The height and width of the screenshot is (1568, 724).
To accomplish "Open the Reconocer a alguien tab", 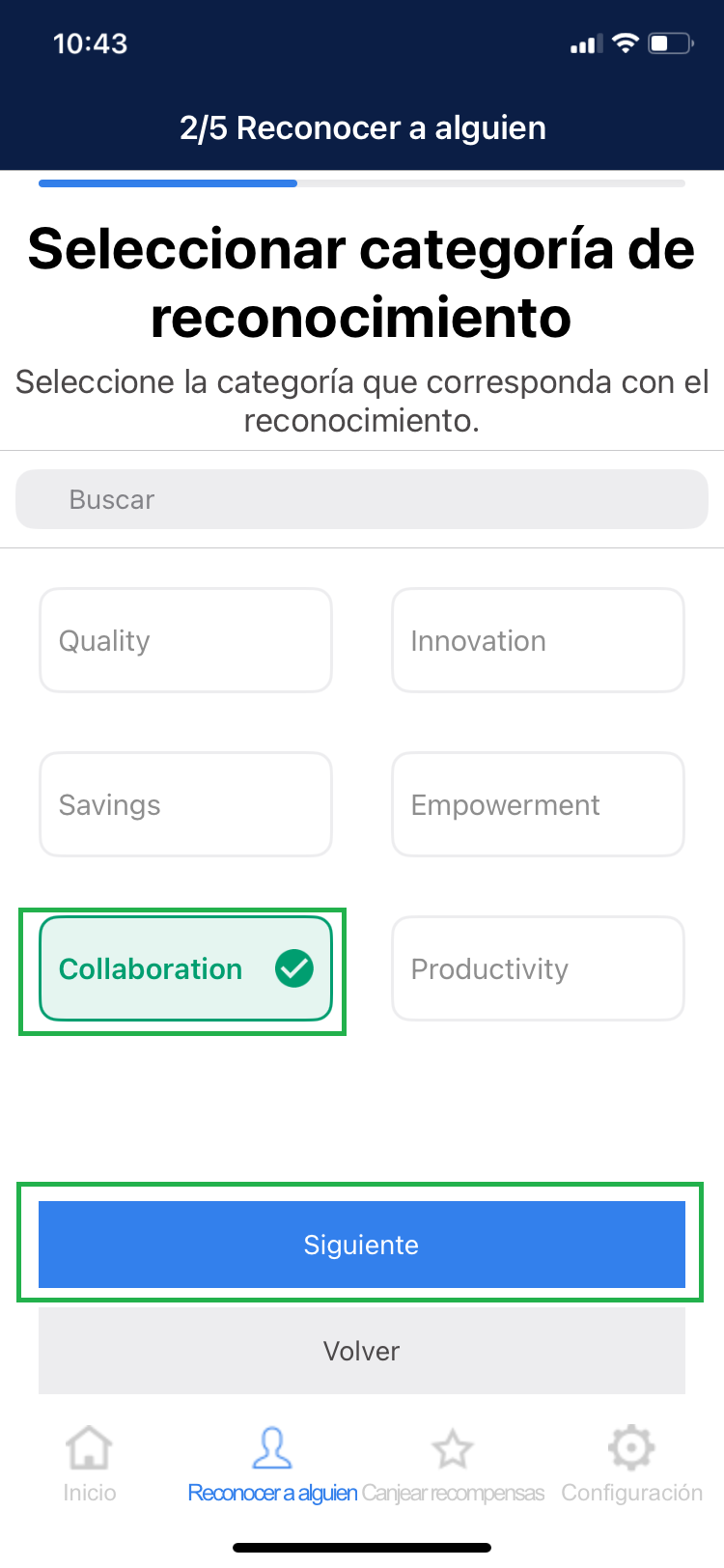I will coord(272,1464).
